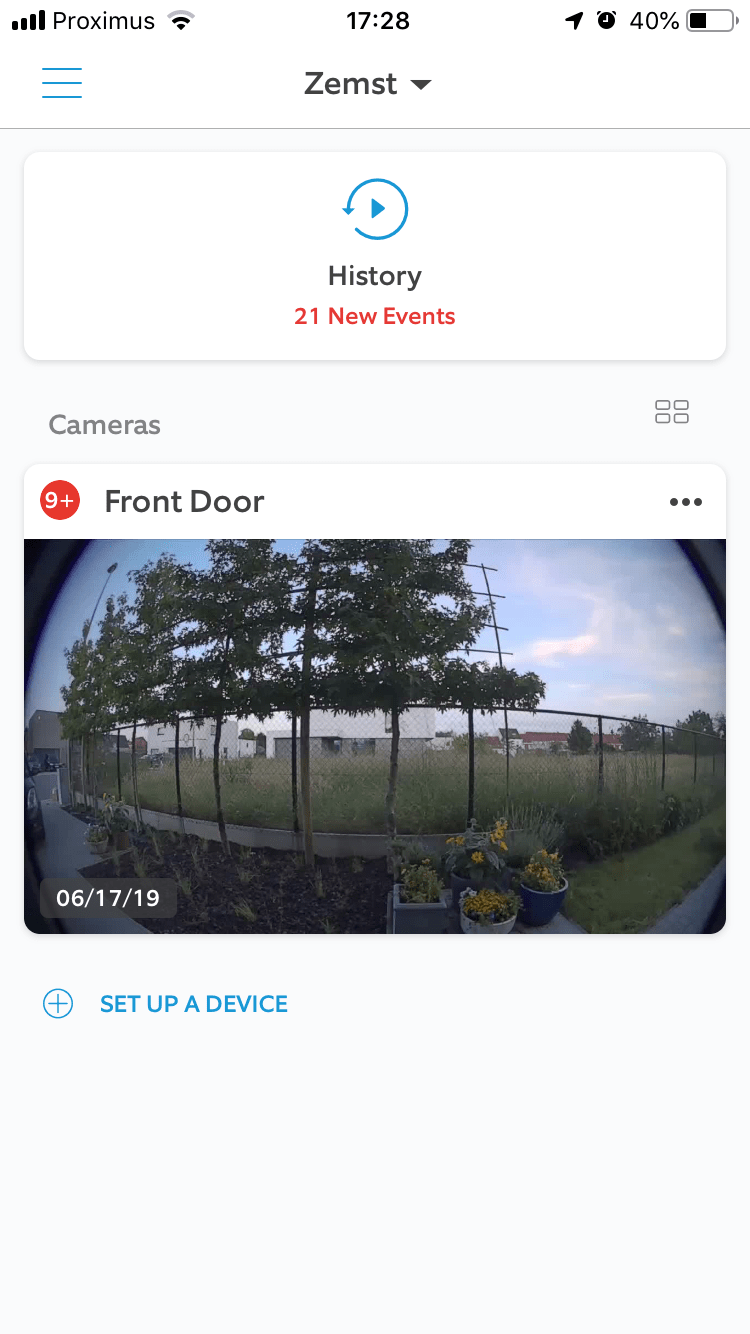Tap the Proximus carrier label
The height and width of the screenshot is (1334, 750).
(103, 19)
